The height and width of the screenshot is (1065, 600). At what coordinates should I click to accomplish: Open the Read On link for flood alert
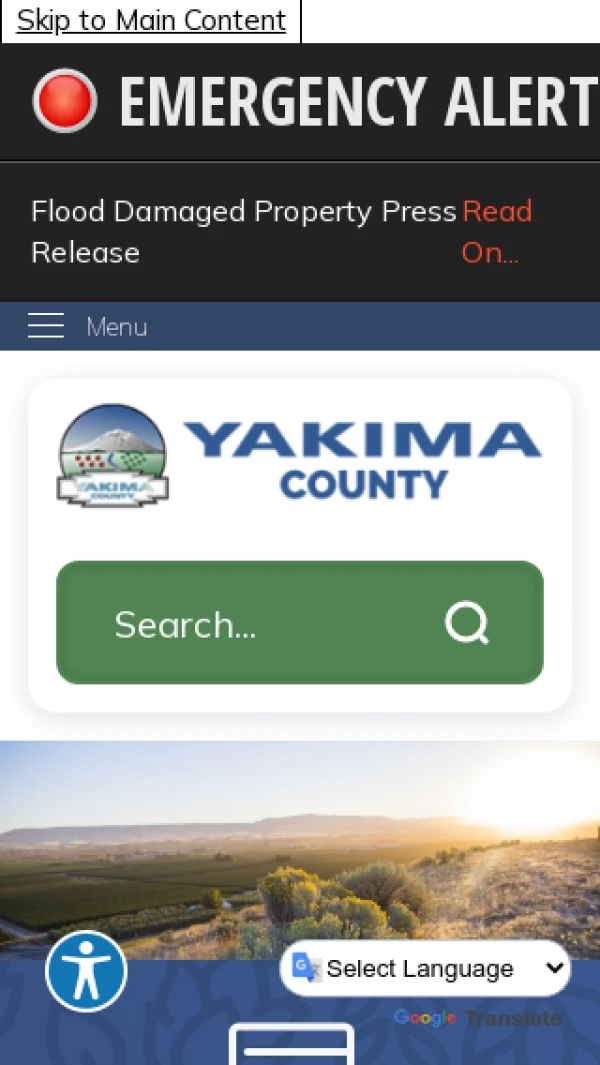496,231
